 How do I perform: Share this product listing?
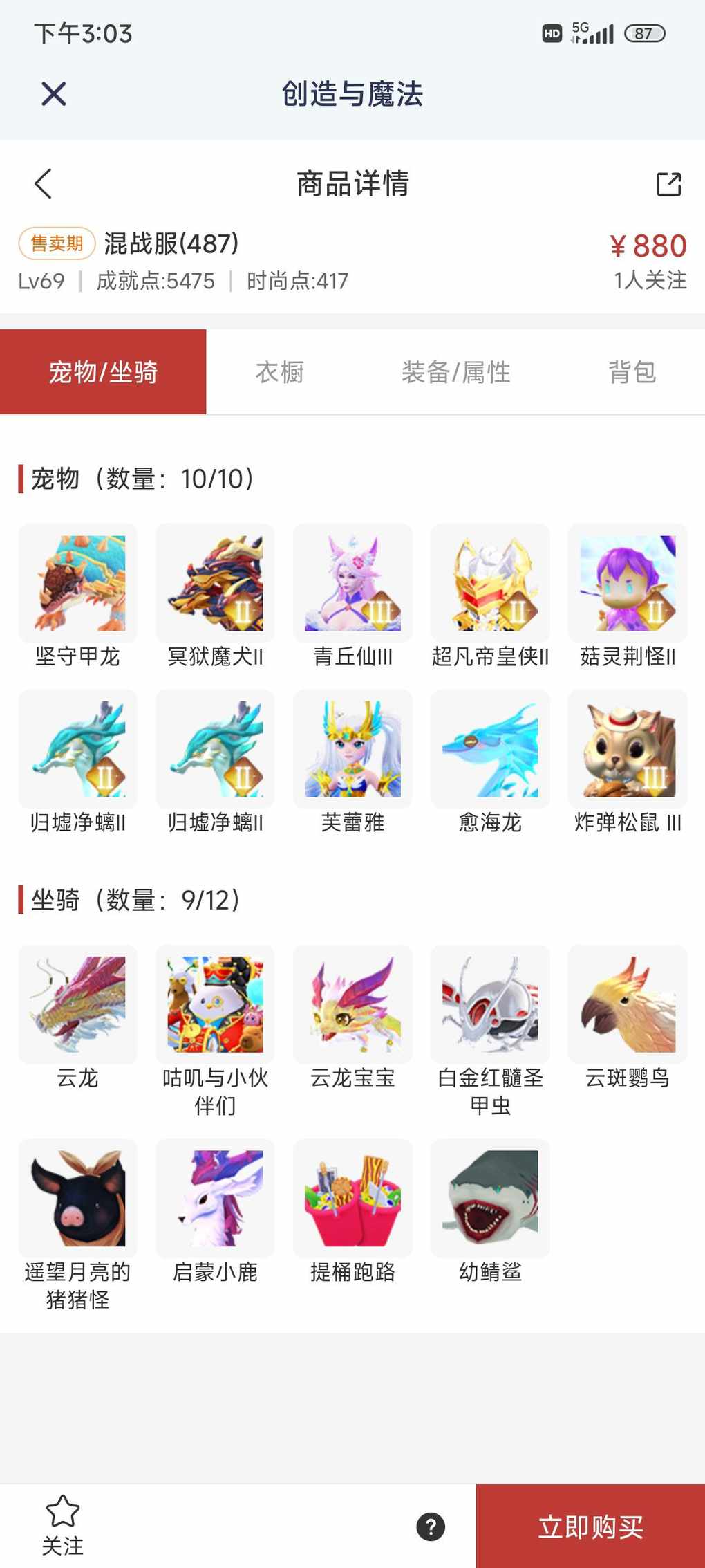[668, 184]
